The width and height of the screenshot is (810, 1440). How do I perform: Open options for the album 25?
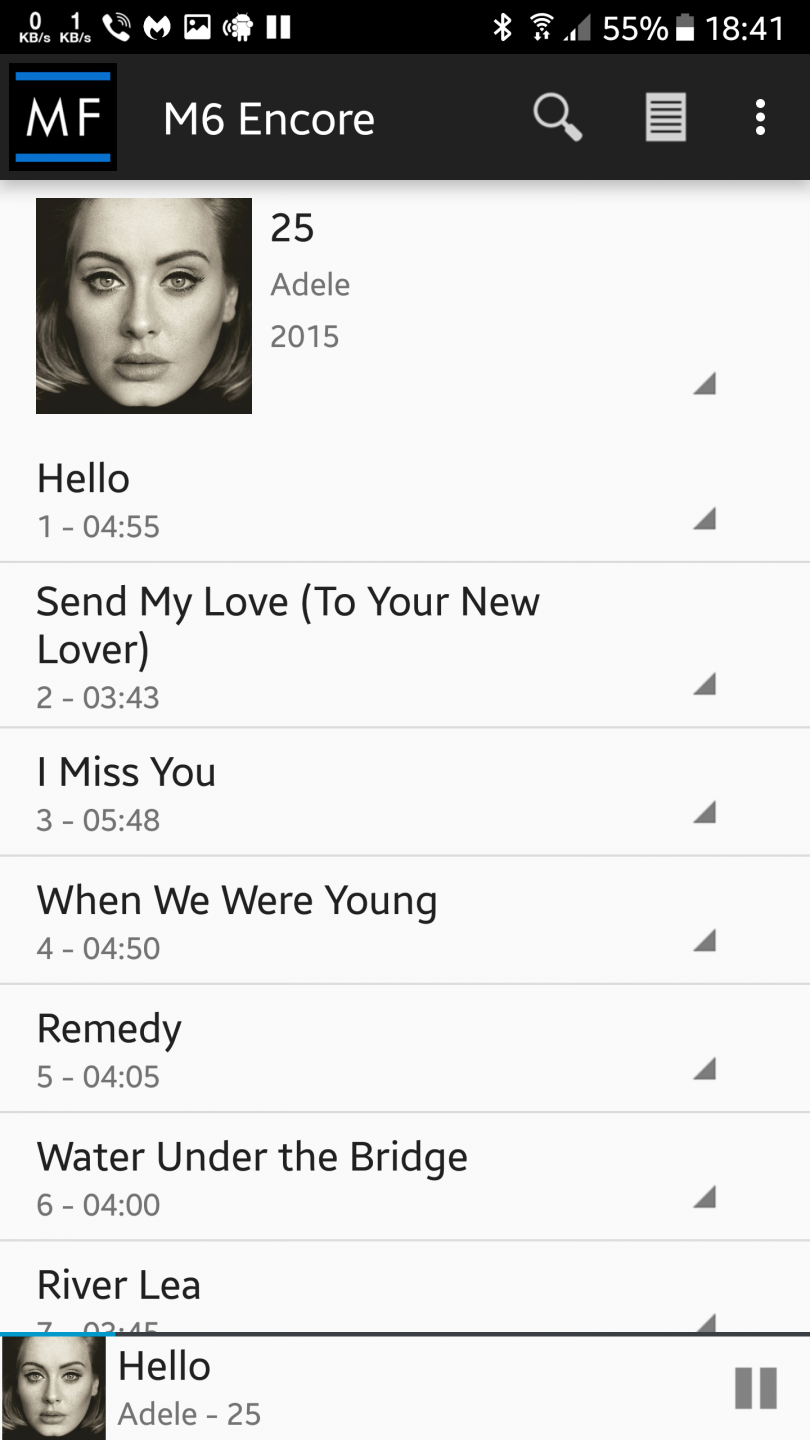coord(704,384)
